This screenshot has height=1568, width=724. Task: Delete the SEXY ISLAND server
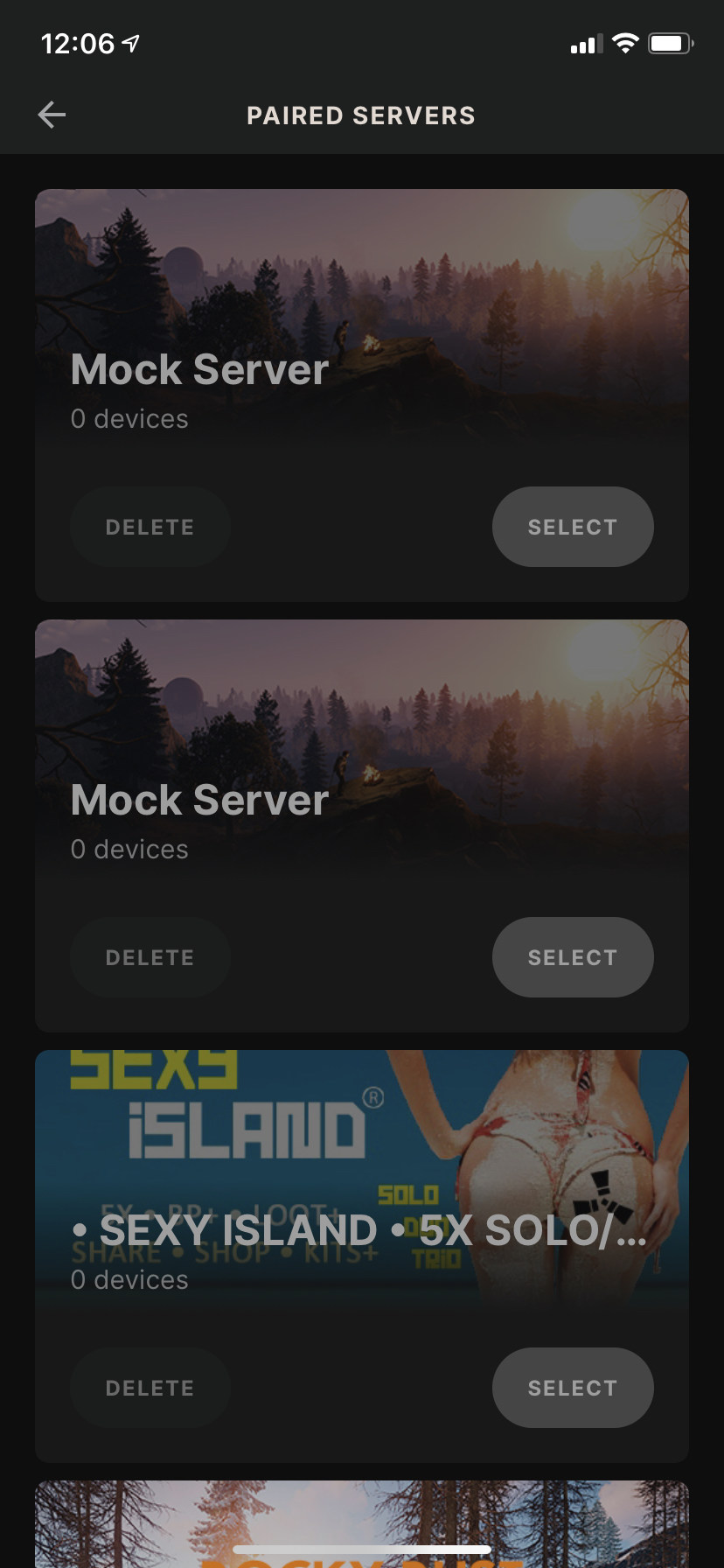pyautogui.click(x=150, y=1388)
